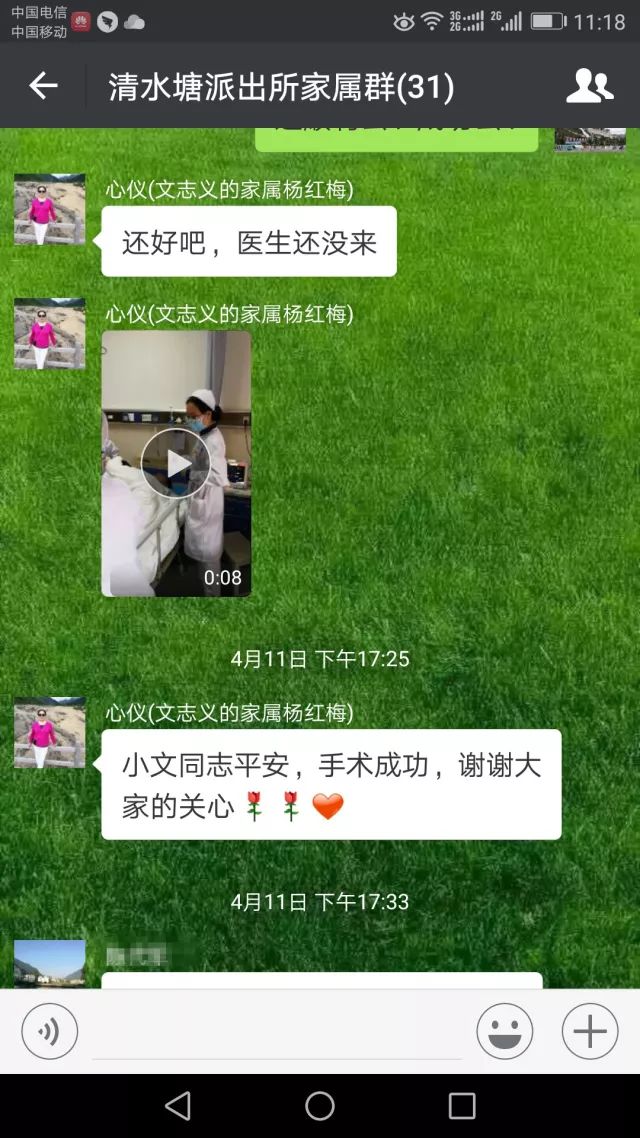
Task: Open system recent apps view
Action: [462, 1105]
